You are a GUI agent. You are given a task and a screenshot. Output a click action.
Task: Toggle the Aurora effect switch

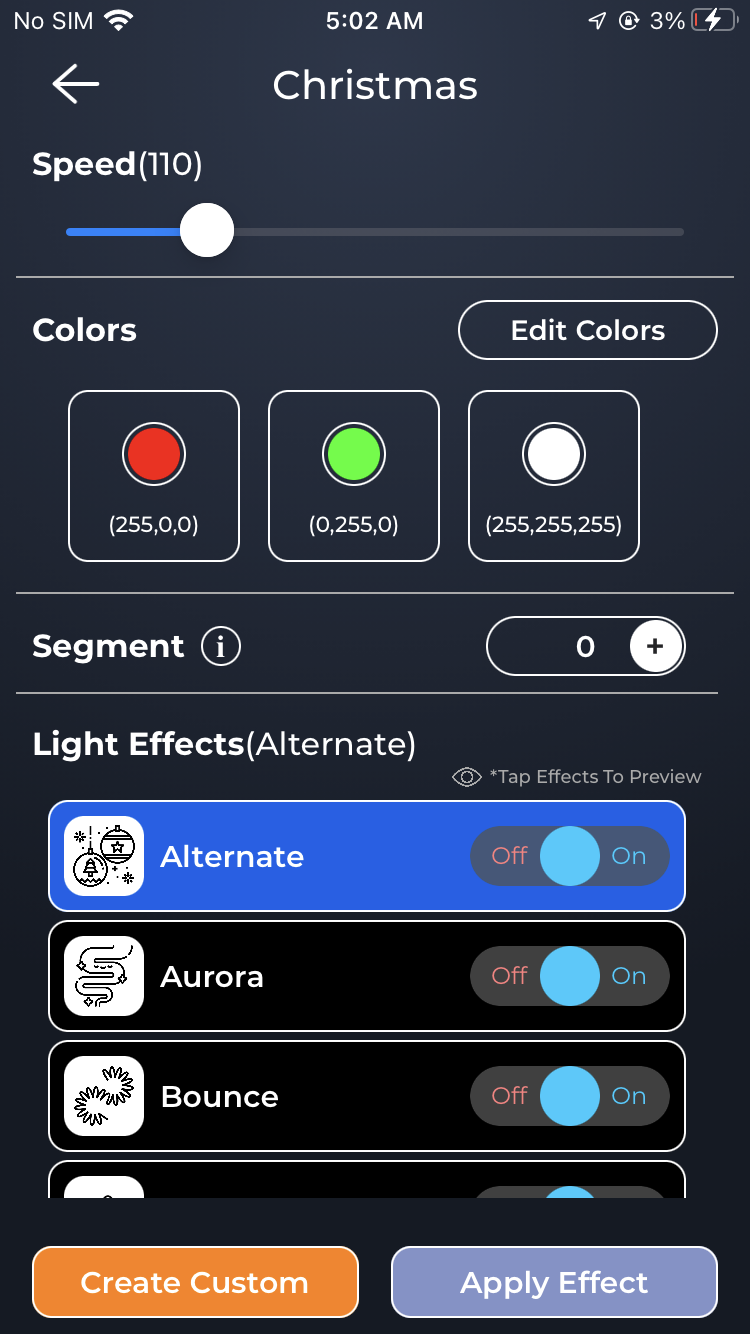[x=569, y=976]
